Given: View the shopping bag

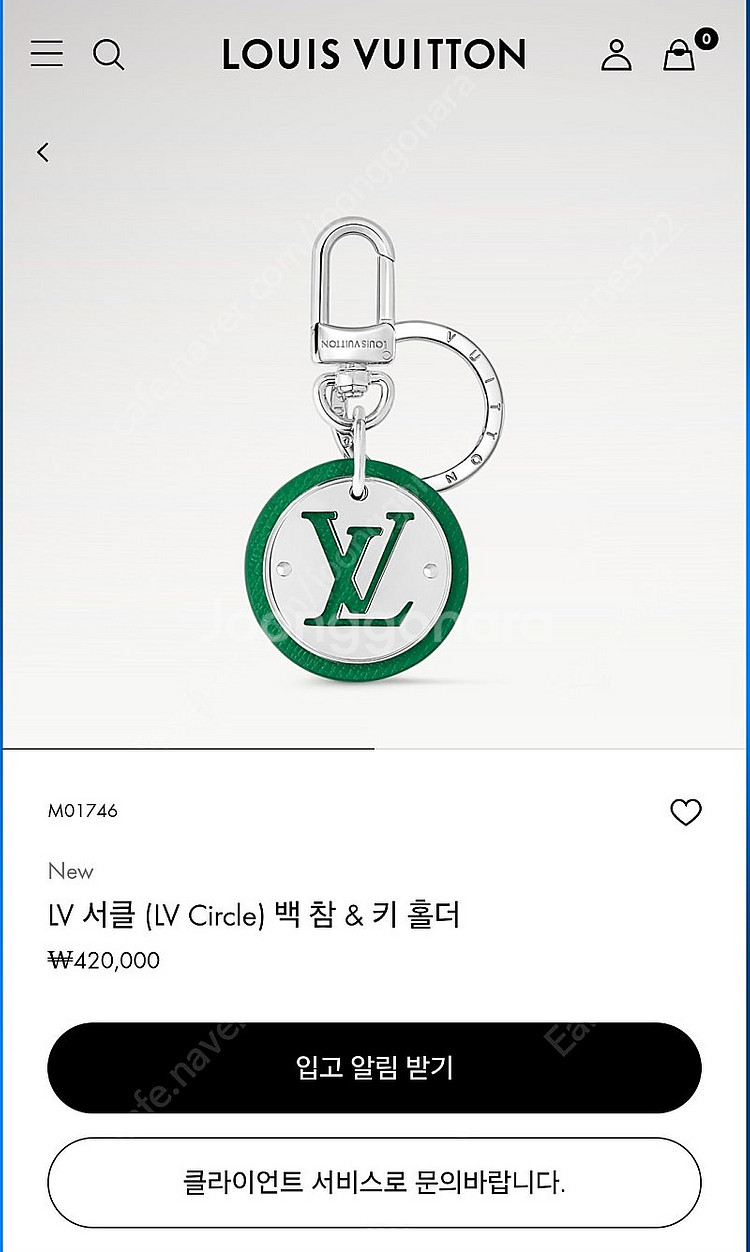Looking at the screenshot, I should tap(680, 55).
